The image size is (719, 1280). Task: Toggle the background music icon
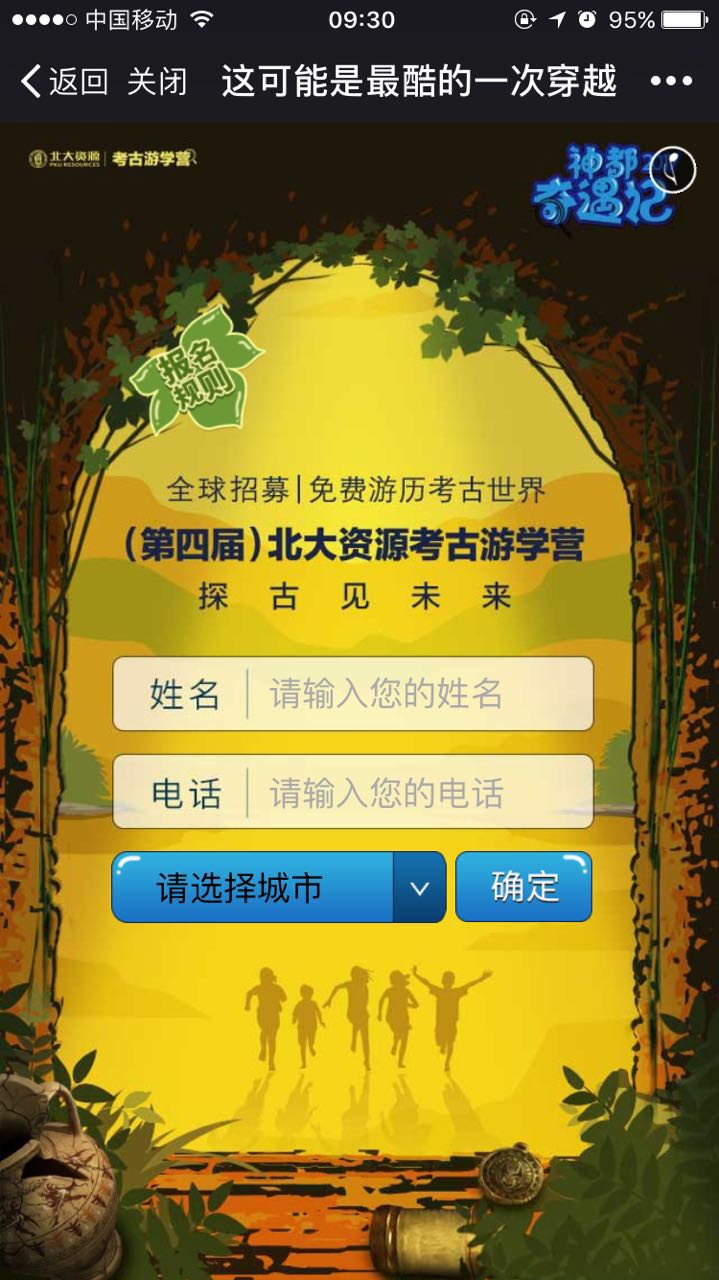click(673, 170)
